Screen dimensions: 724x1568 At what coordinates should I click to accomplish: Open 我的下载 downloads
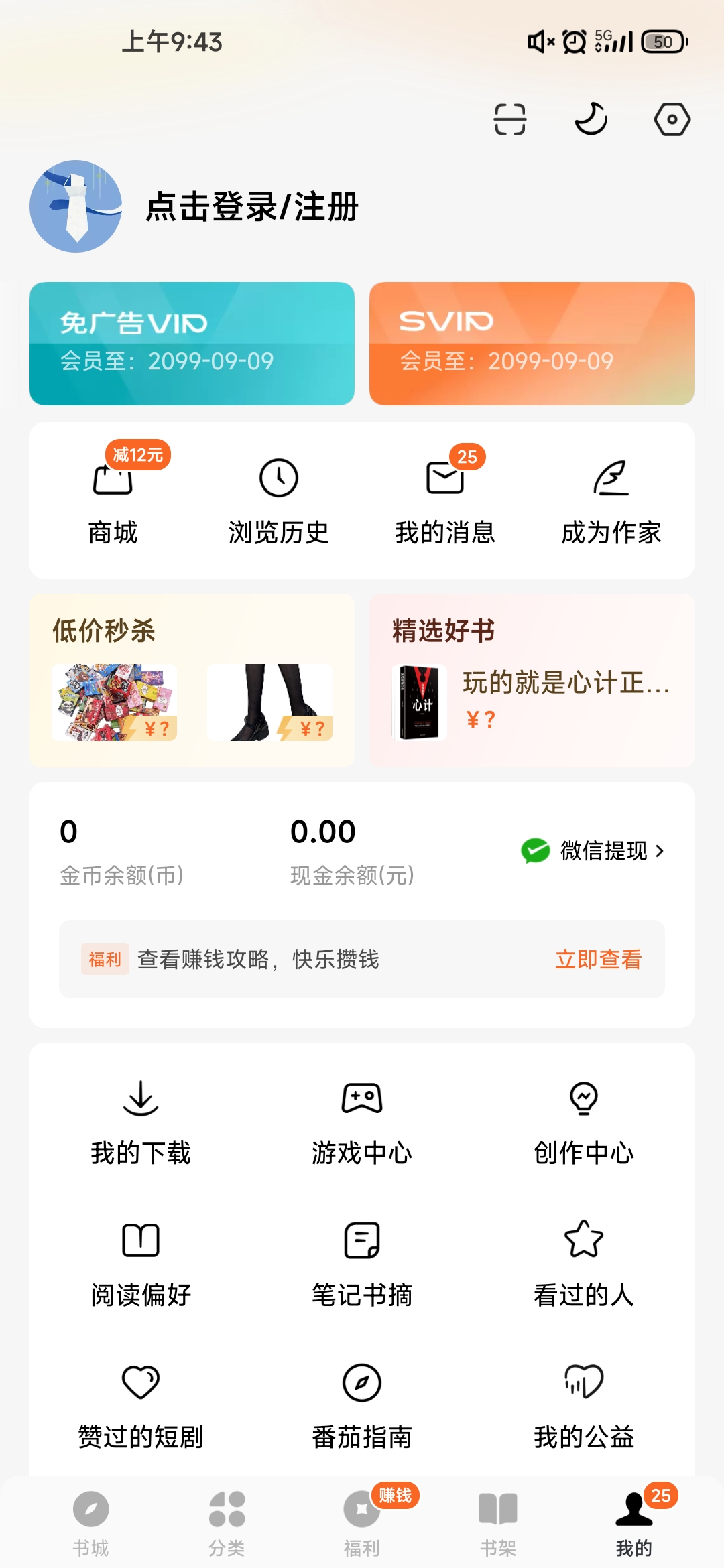pos(141,1122)
